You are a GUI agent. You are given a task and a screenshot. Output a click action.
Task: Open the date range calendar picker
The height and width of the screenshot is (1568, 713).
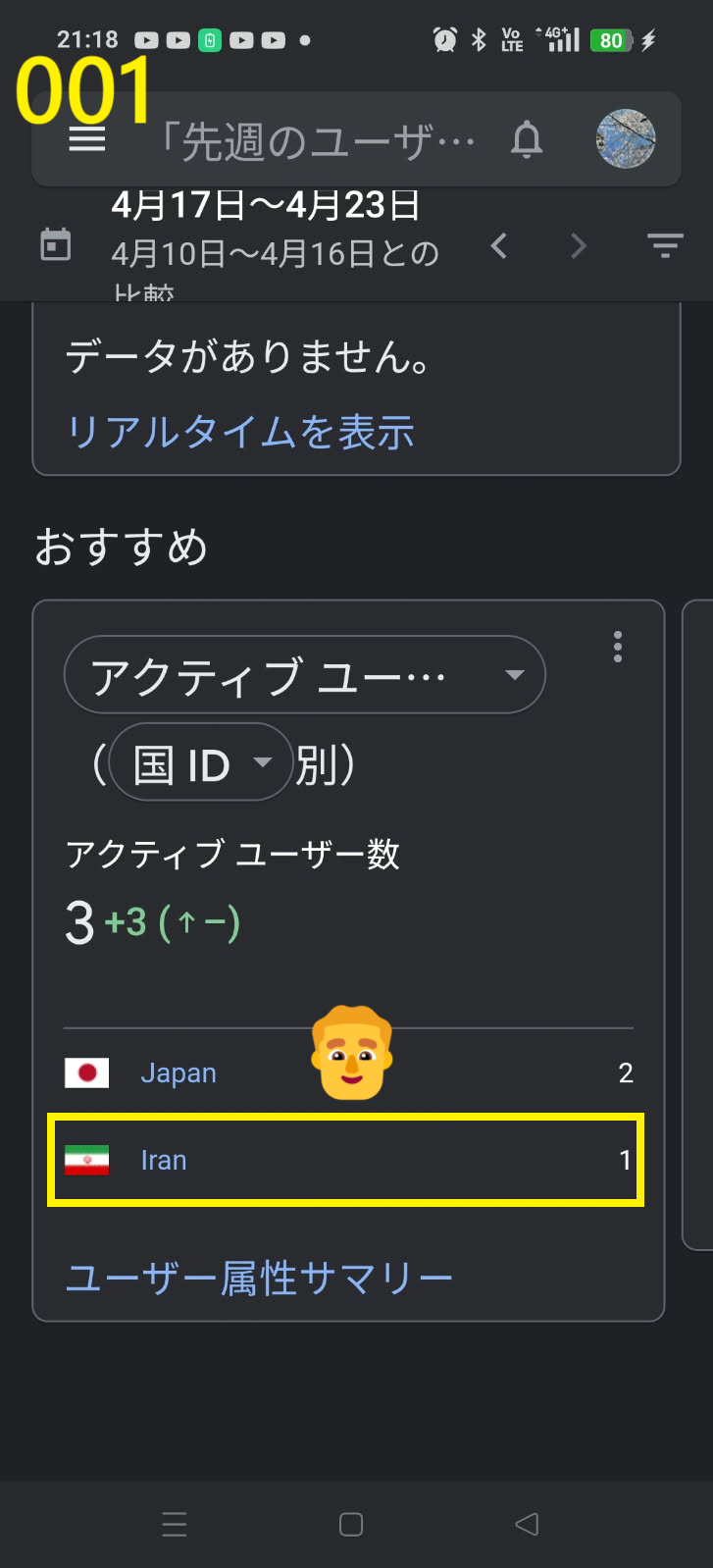pyautogui.click(x=56, y=245)
